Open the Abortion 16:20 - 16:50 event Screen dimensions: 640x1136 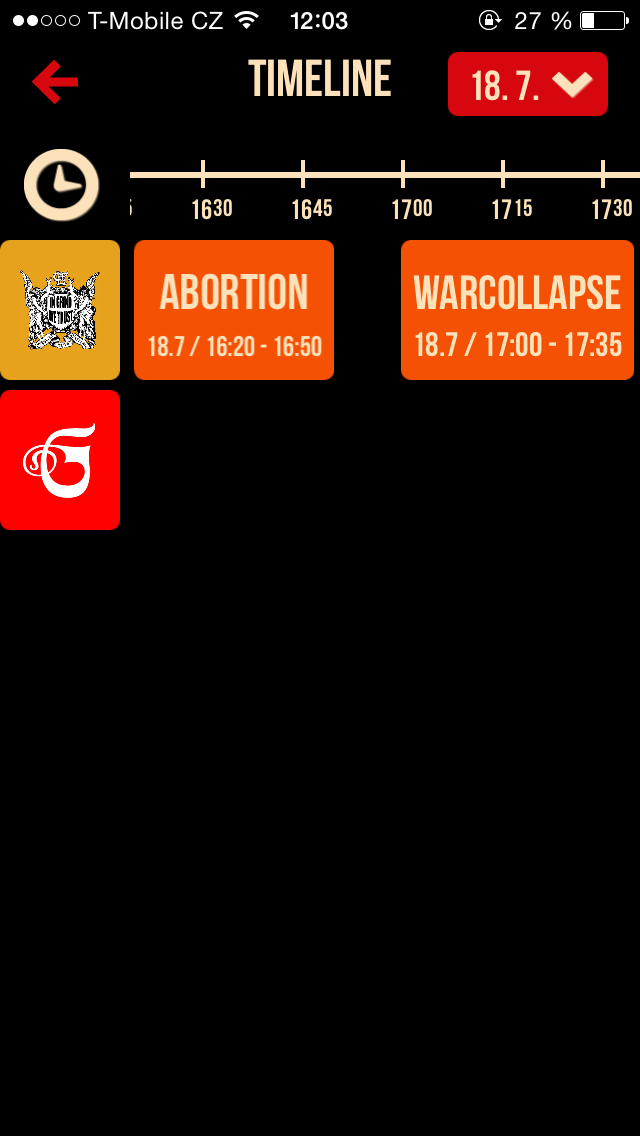point(234,310)
